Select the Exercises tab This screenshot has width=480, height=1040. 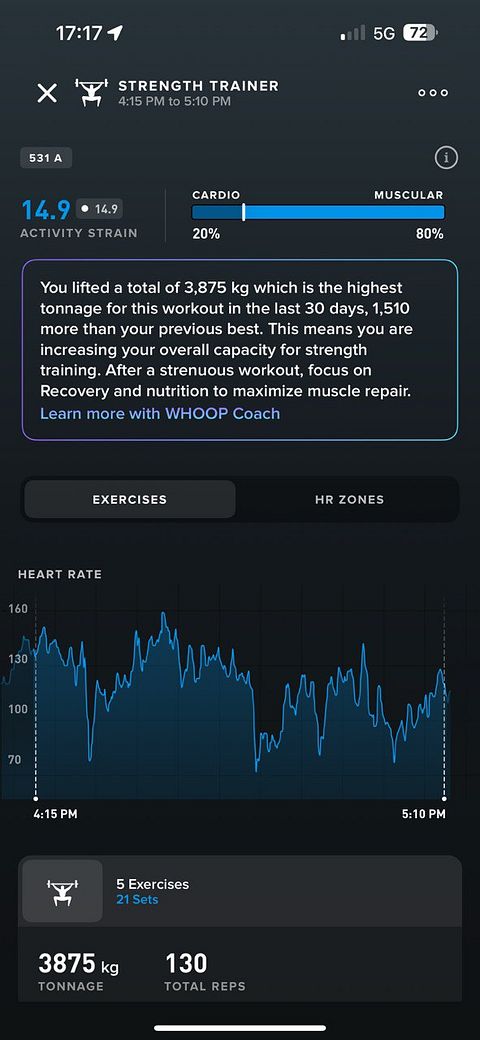point(129,499)
